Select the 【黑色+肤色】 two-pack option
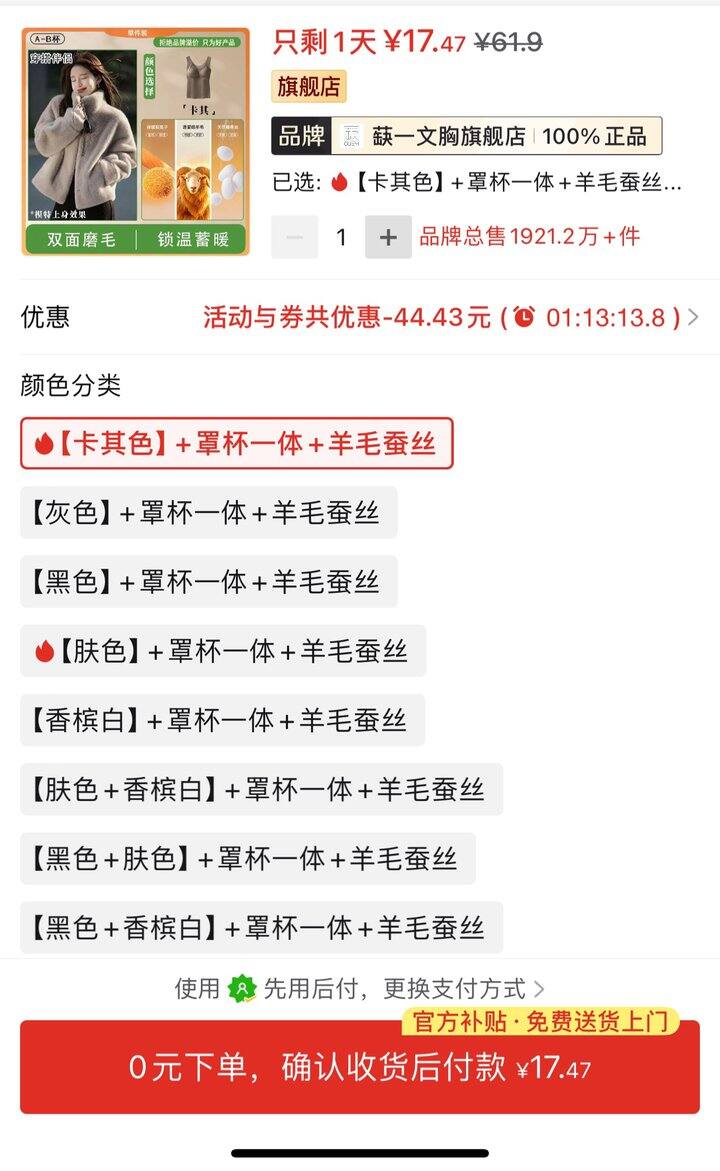This screenshot has width=720, height=1171. tap(248, 859)
